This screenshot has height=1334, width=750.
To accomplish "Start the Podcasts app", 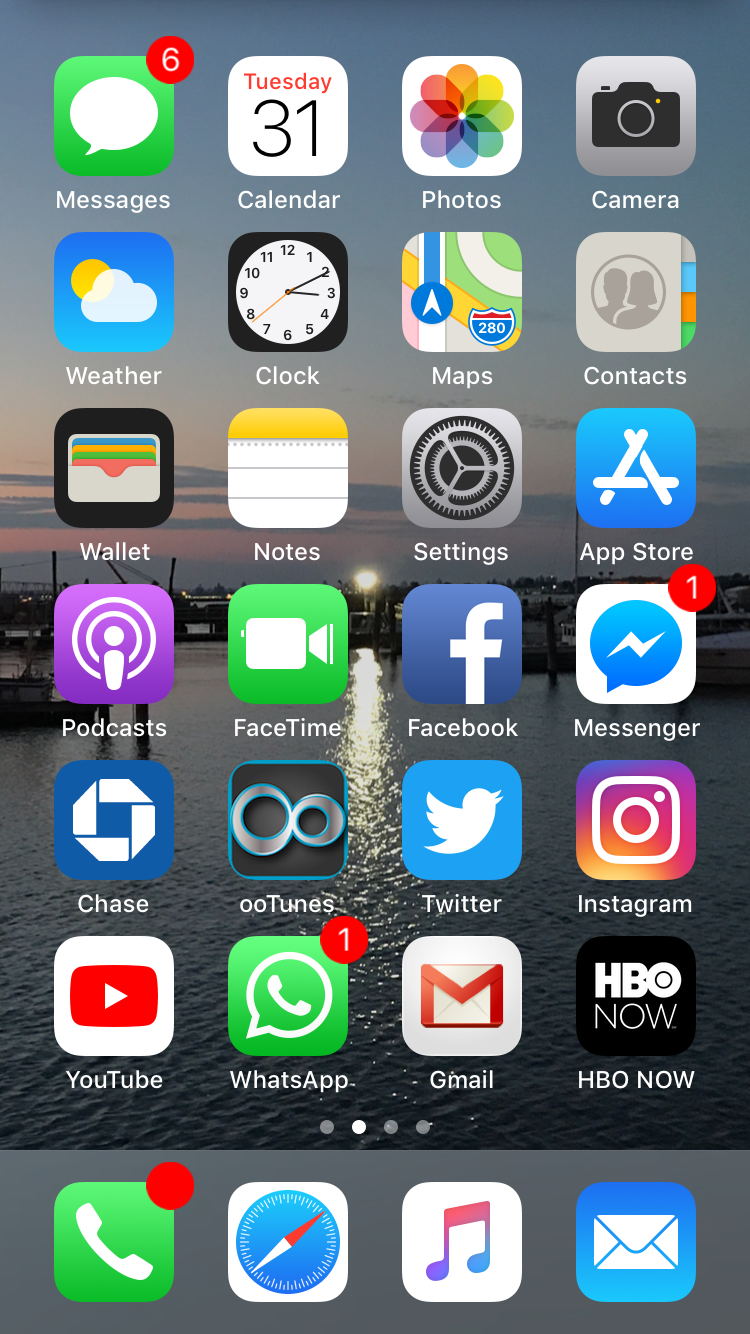I will 114,644.
